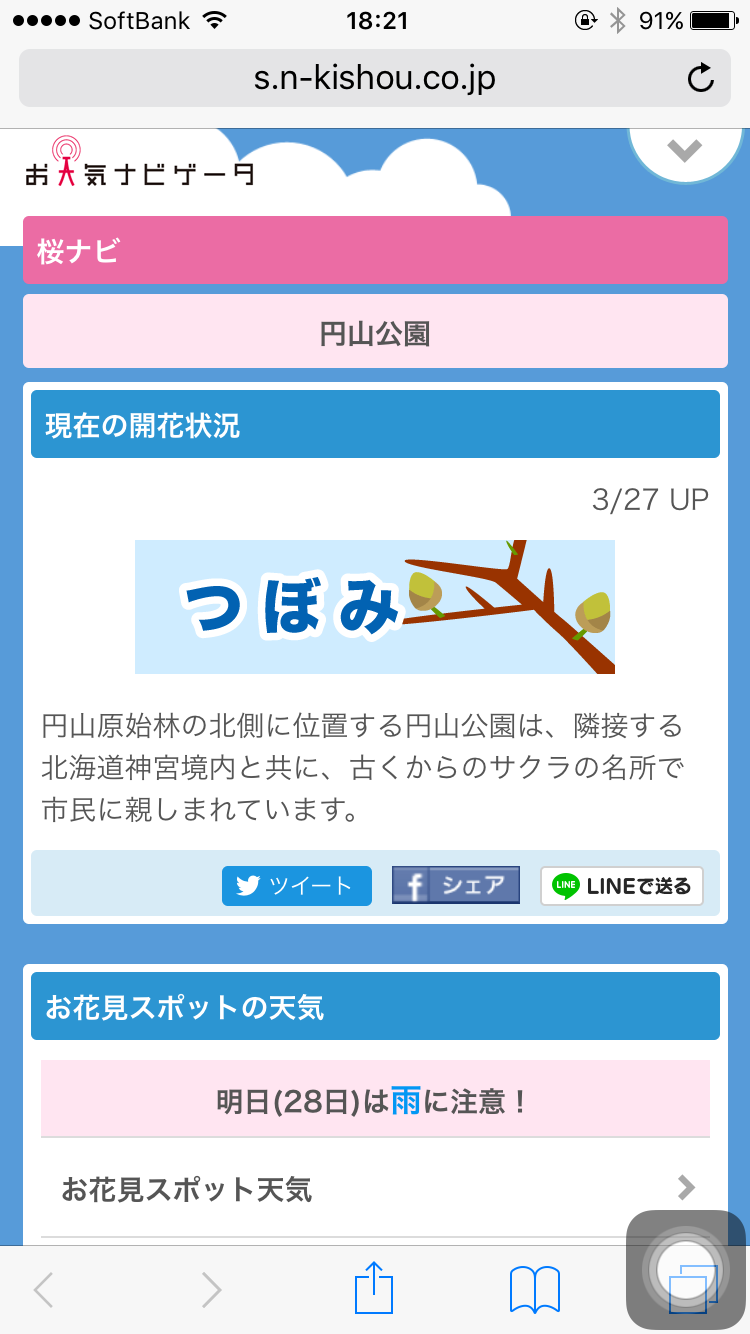The width and height of the screenshot is (750, 1334).
Task: Reload the page
Action: [x=701, y=78]
